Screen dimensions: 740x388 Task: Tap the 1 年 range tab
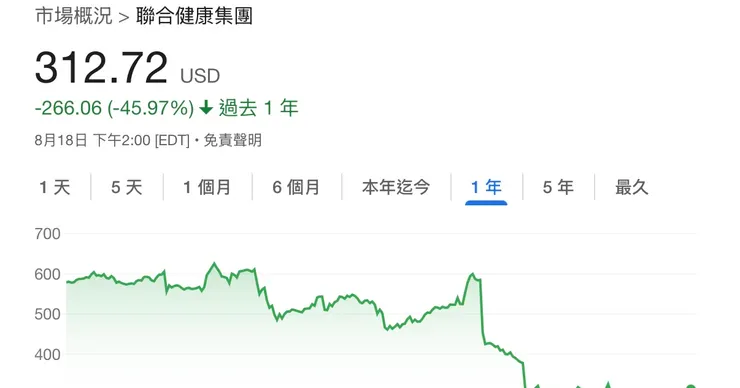point(486,187)
